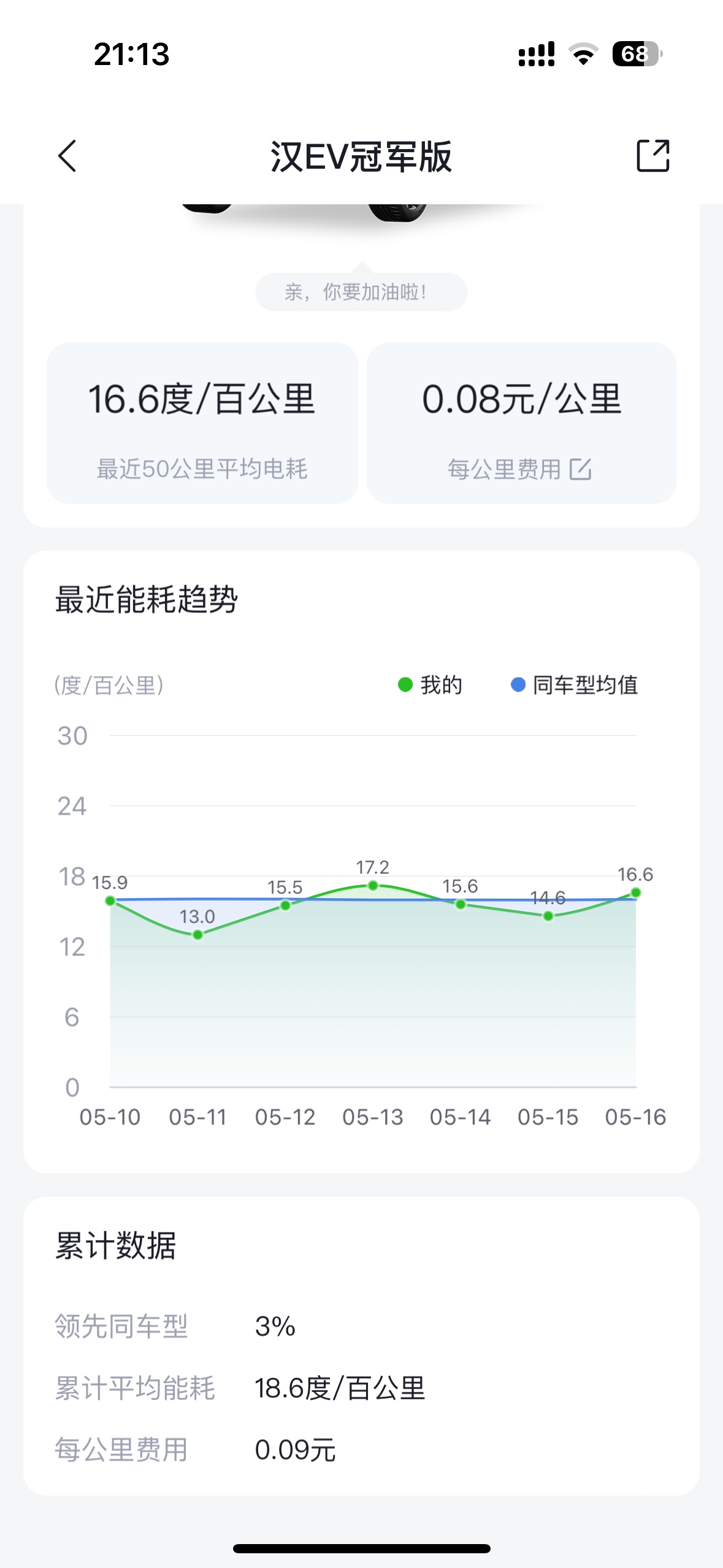723x1568 pixels.
Task: Share the 汉EV冠军版 page
Action: [653, 156]
